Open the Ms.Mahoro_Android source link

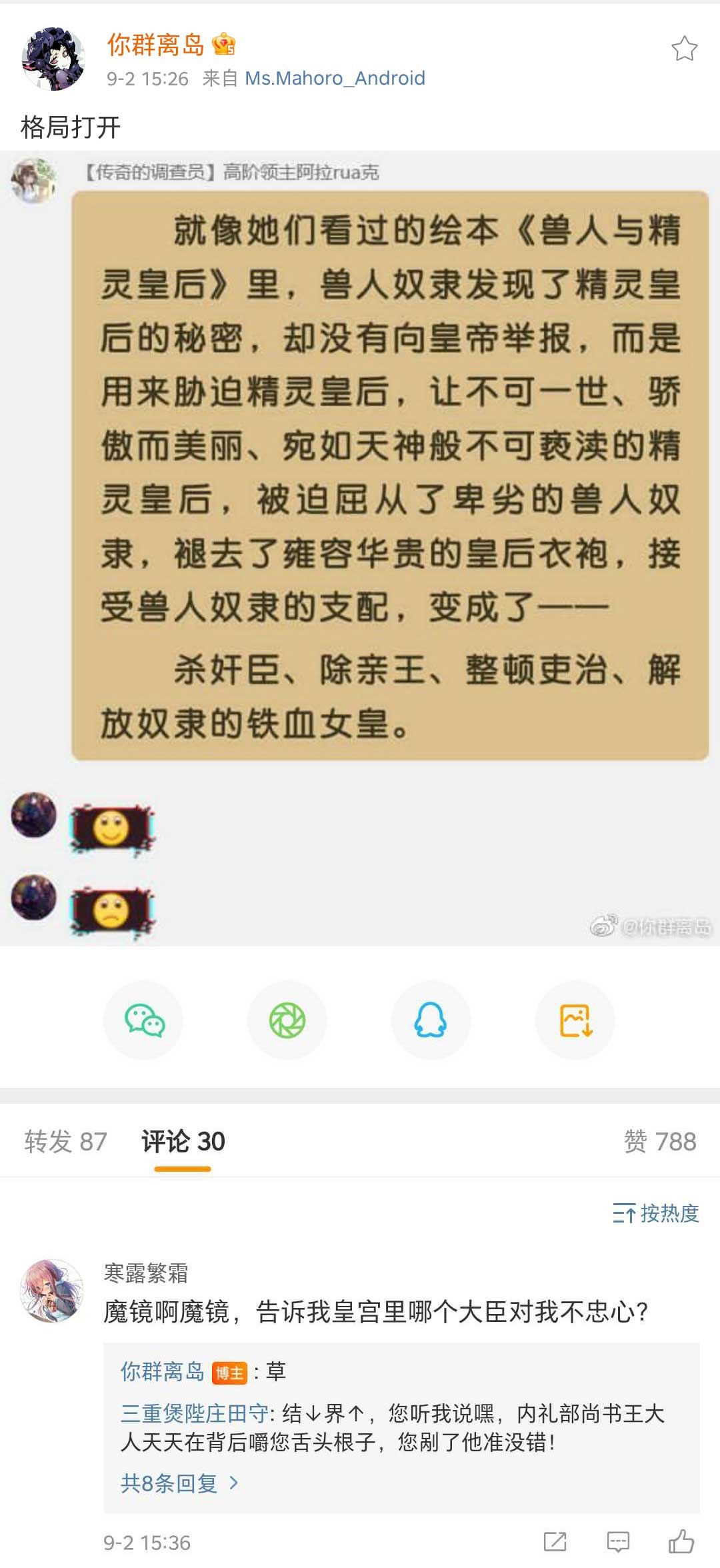(335, 78)
